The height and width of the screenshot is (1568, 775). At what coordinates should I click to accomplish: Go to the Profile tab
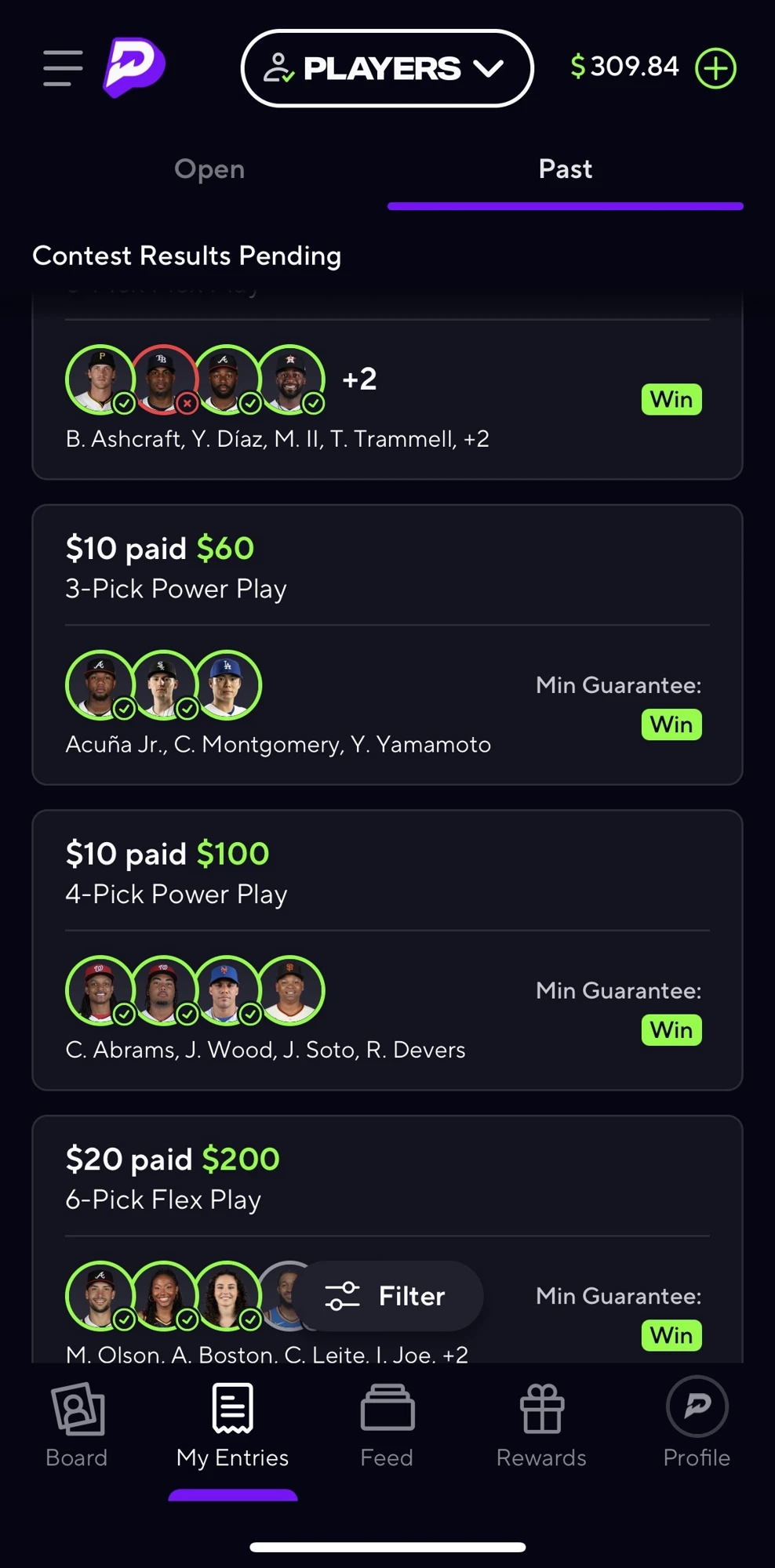pos(697,1425)
